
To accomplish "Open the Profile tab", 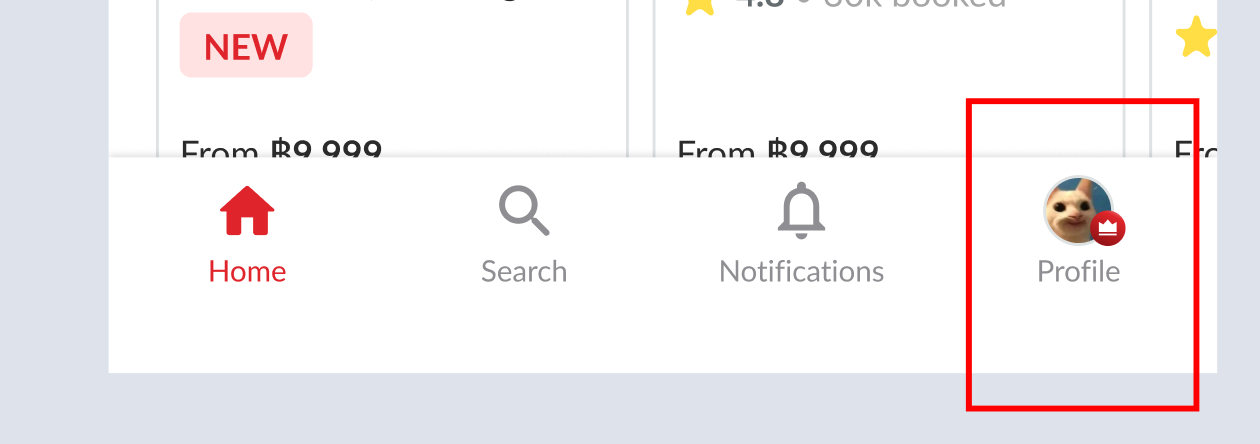I will click(1078, 235).
